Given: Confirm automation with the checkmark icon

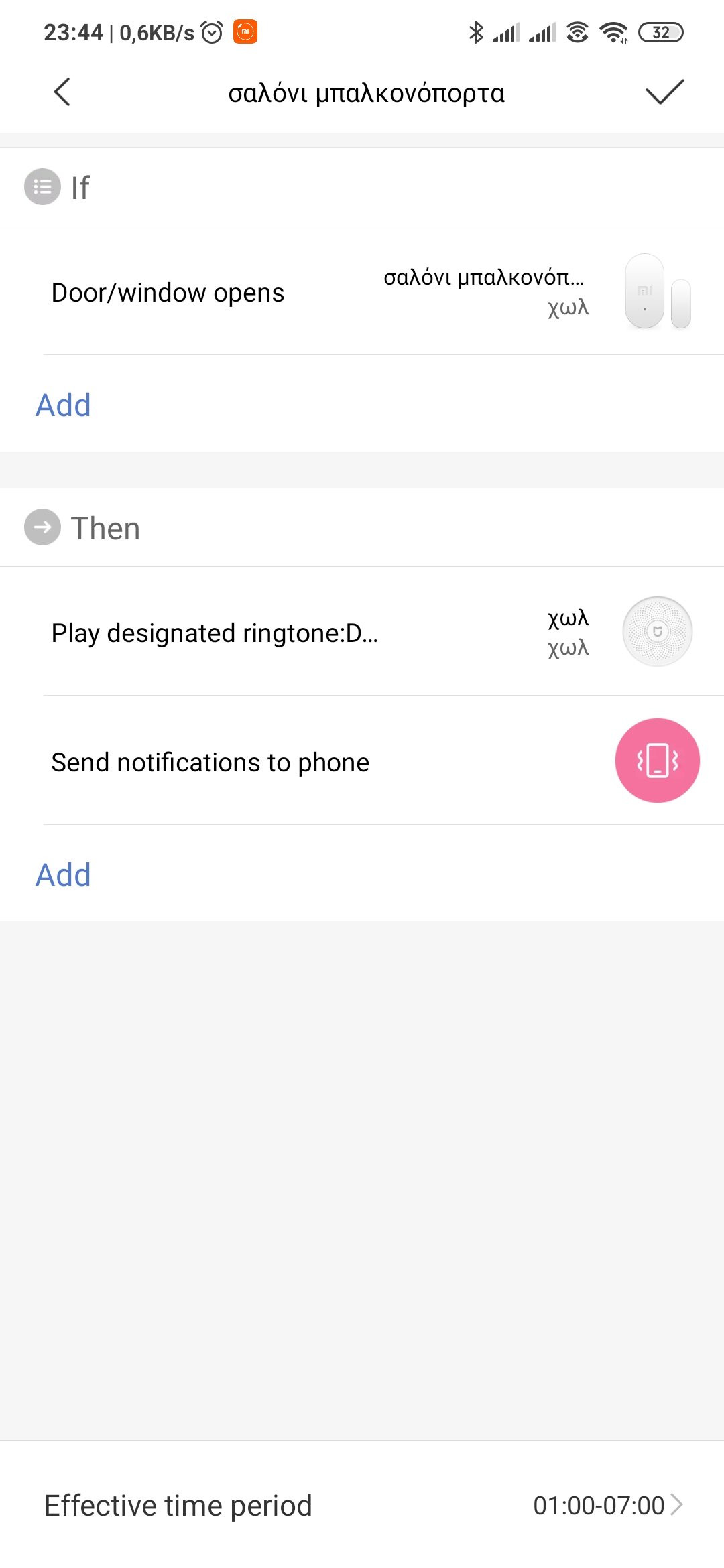Looking at the screenshot, I should [664, 92].
